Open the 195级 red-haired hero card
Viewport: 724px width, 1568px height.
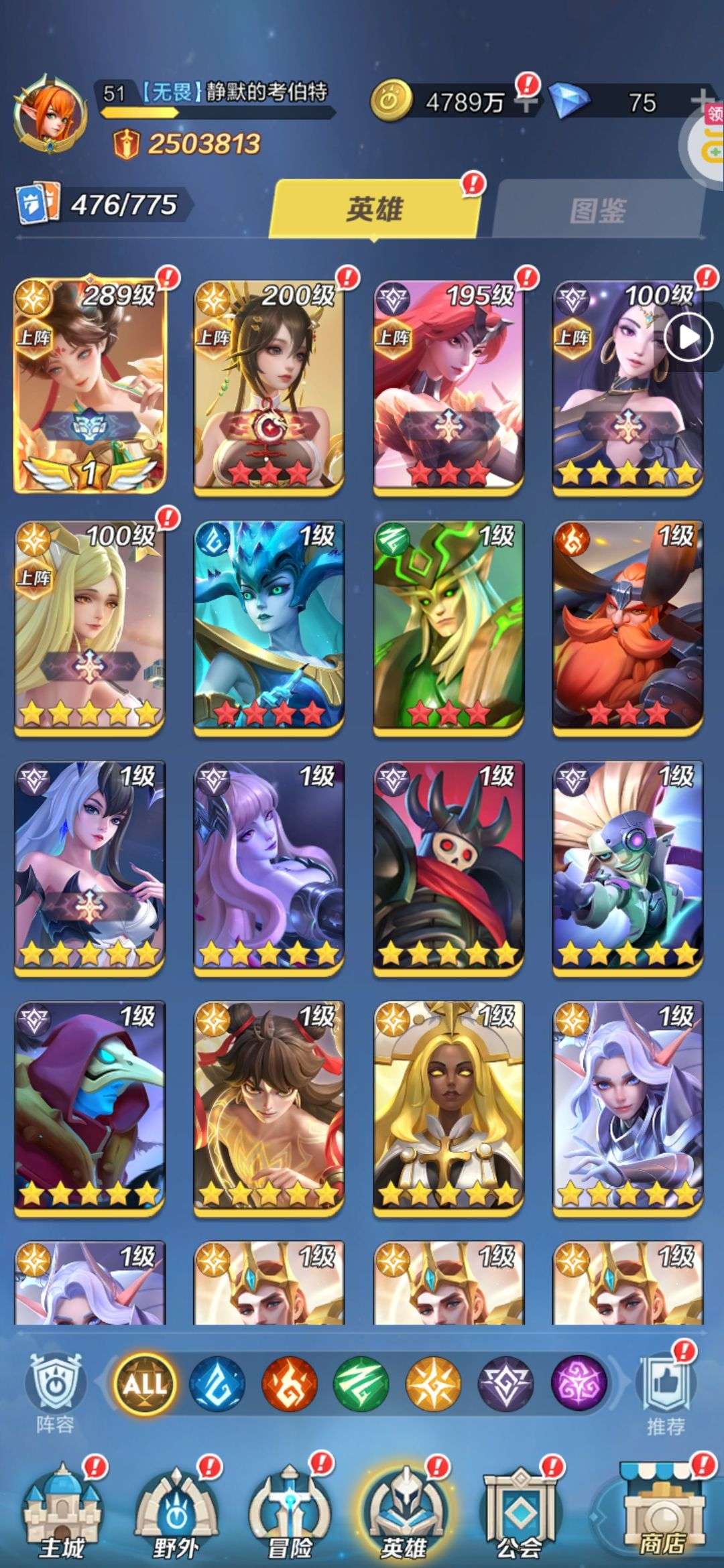(x=448, y=387)
